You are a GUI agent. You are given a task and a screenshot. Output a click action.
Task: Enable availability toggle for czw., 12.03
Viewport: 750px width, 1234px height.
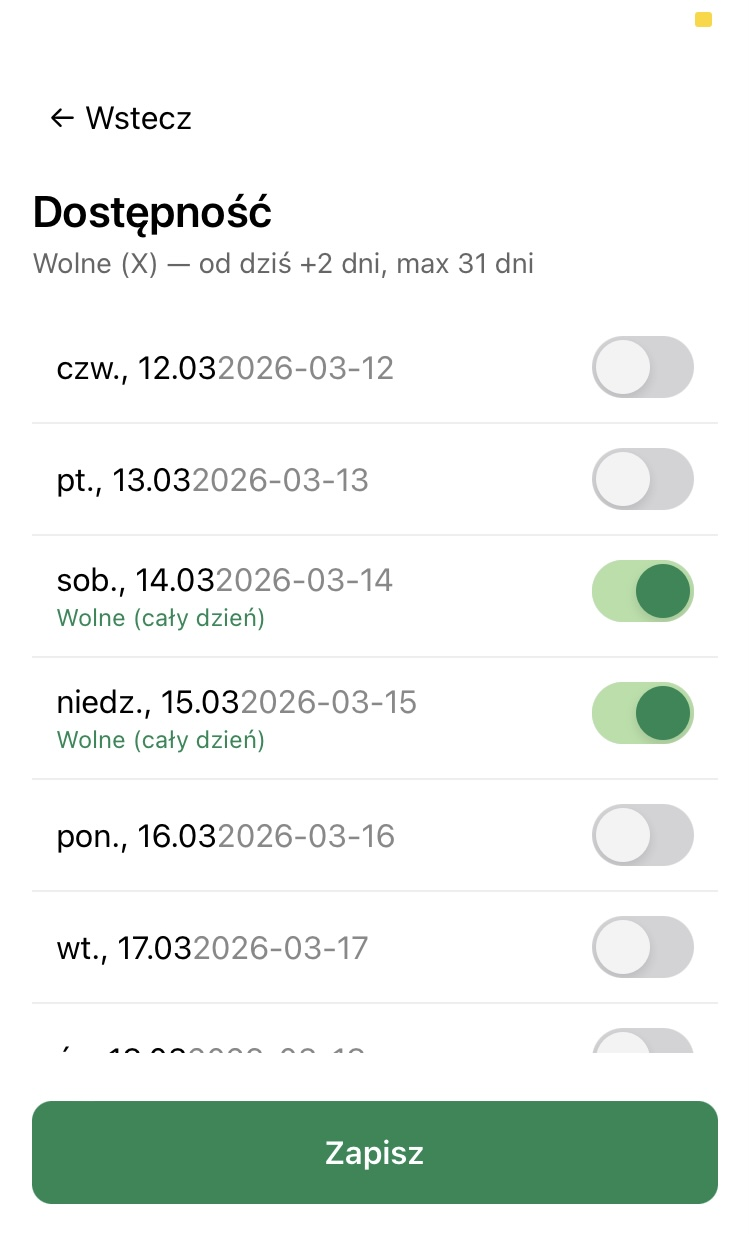tap(643, 367)
